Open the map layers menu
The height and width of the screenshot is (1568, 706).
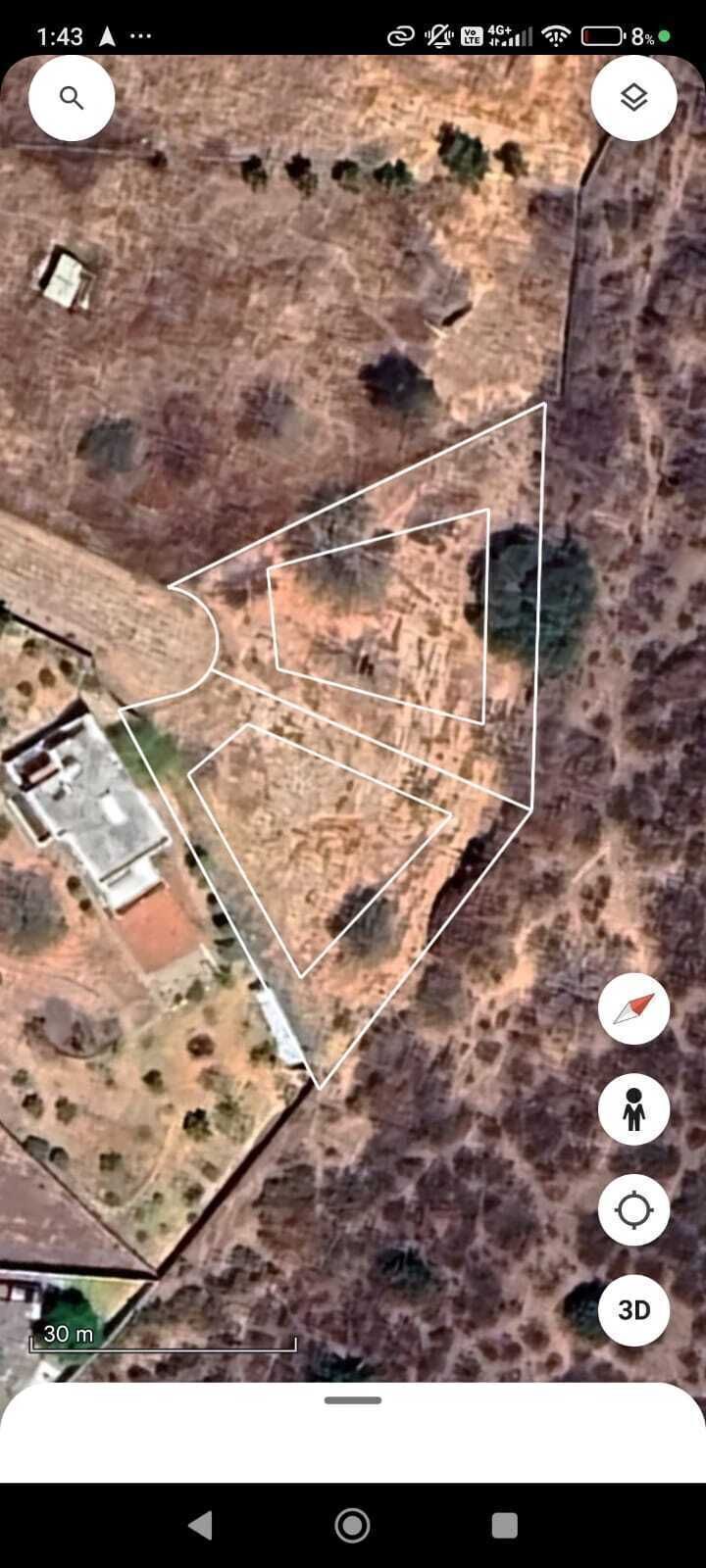[x=633, y=98]
